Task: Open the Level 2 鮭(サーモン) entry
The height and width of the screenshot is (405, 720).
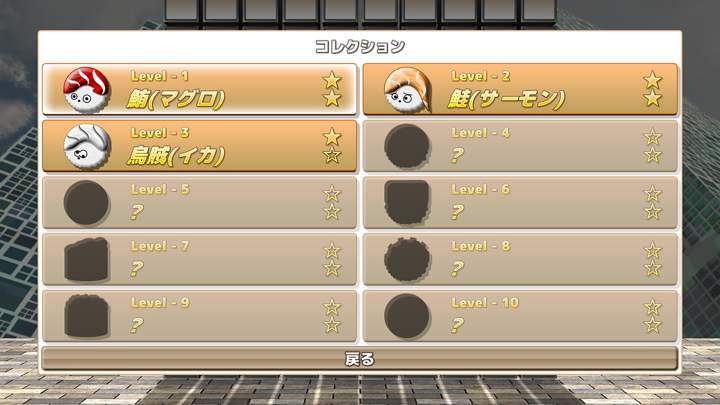Action: 519,90
